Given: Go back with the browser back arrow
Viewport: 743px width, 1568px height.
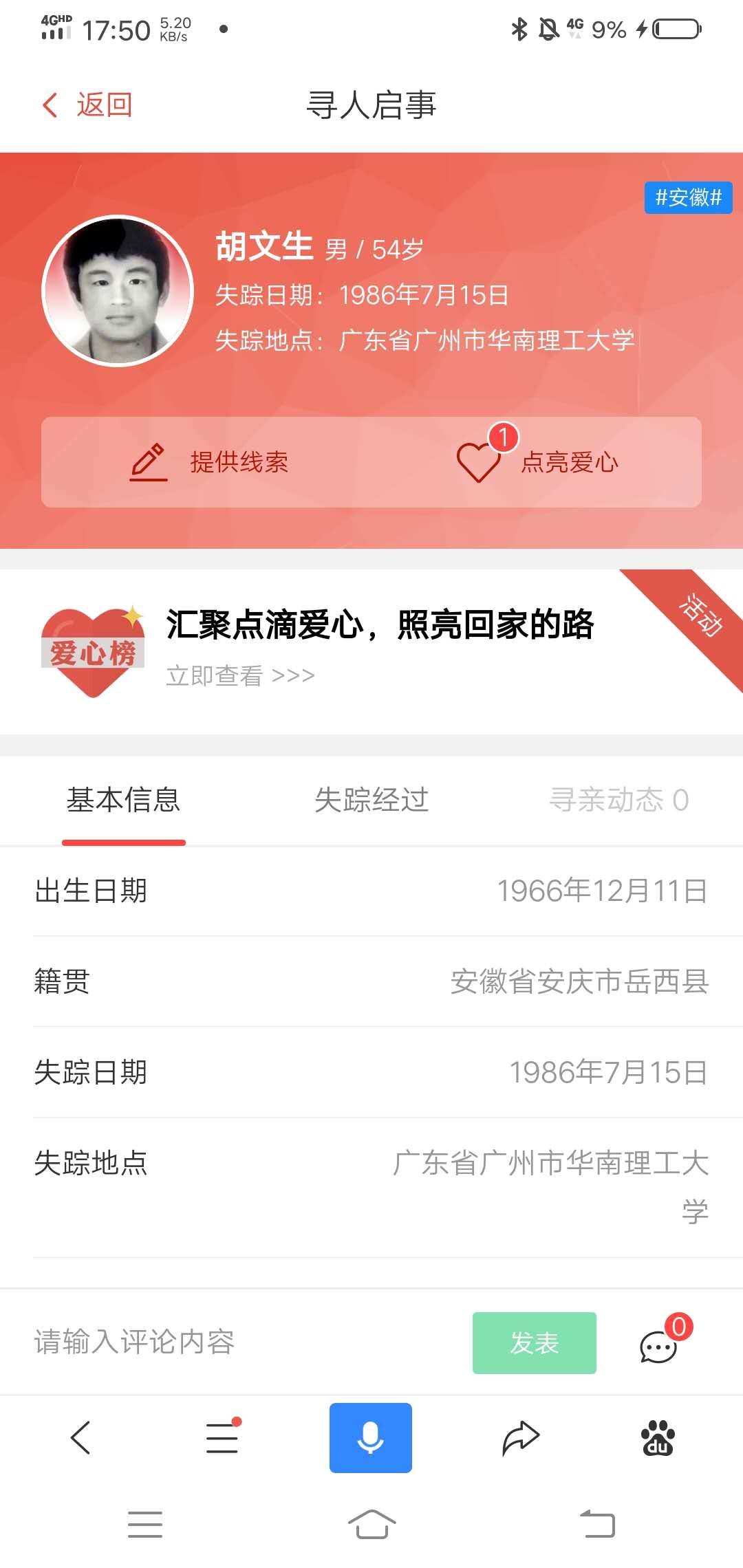Looking at the screenshot, I should pyautogui.click(x=80, y=1437).
